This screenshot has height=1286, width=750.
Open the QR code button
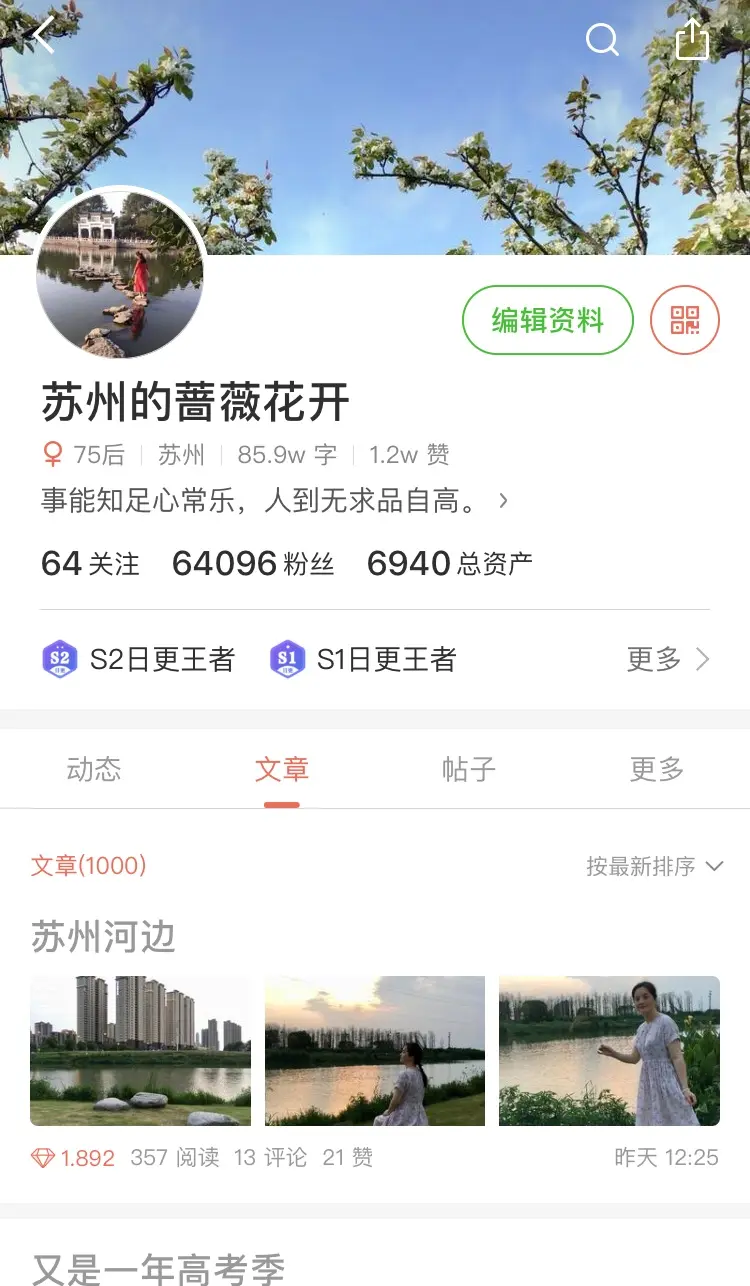pos(685,320)
